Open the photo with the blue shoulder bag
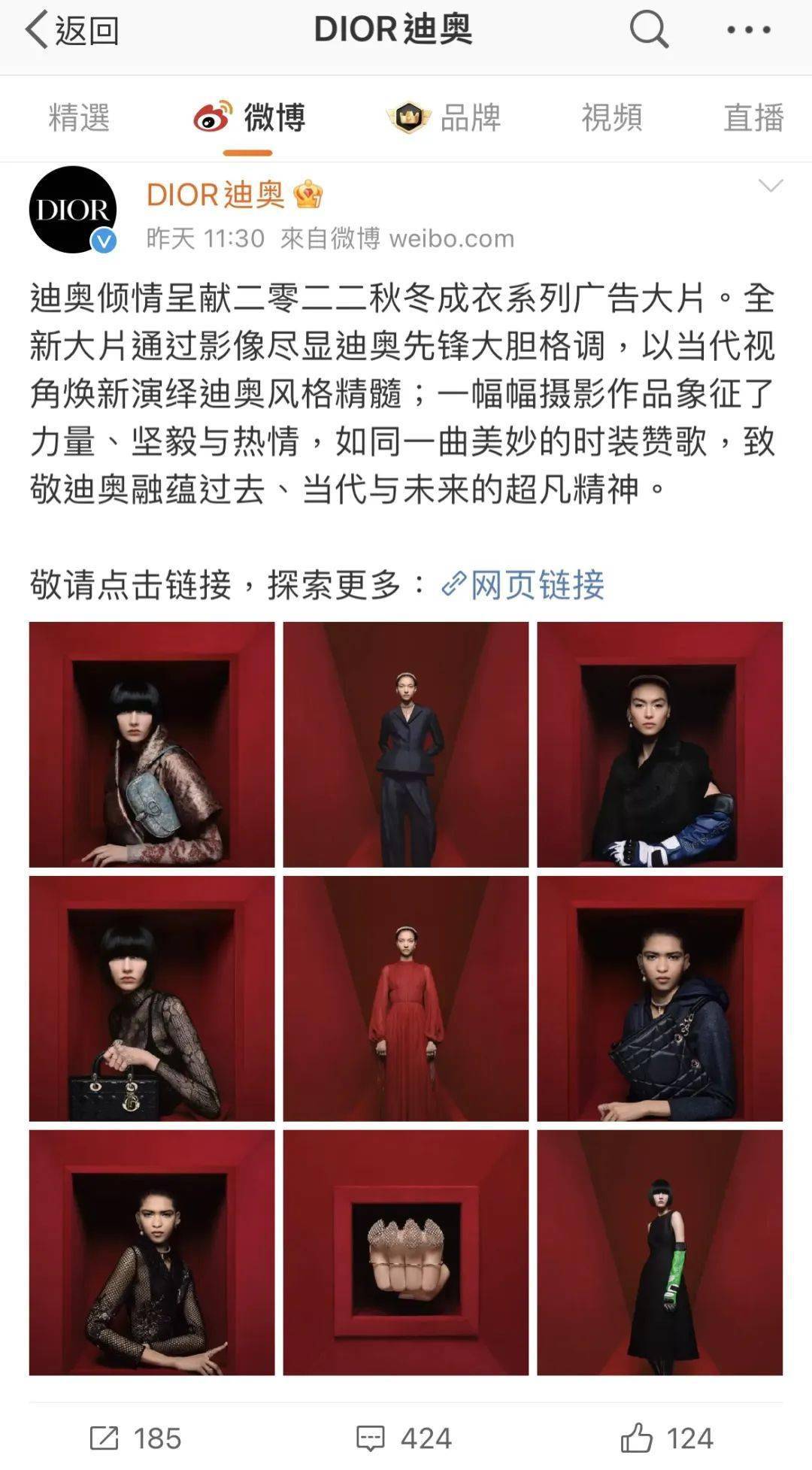812x1470 pixels. point(152,744)
